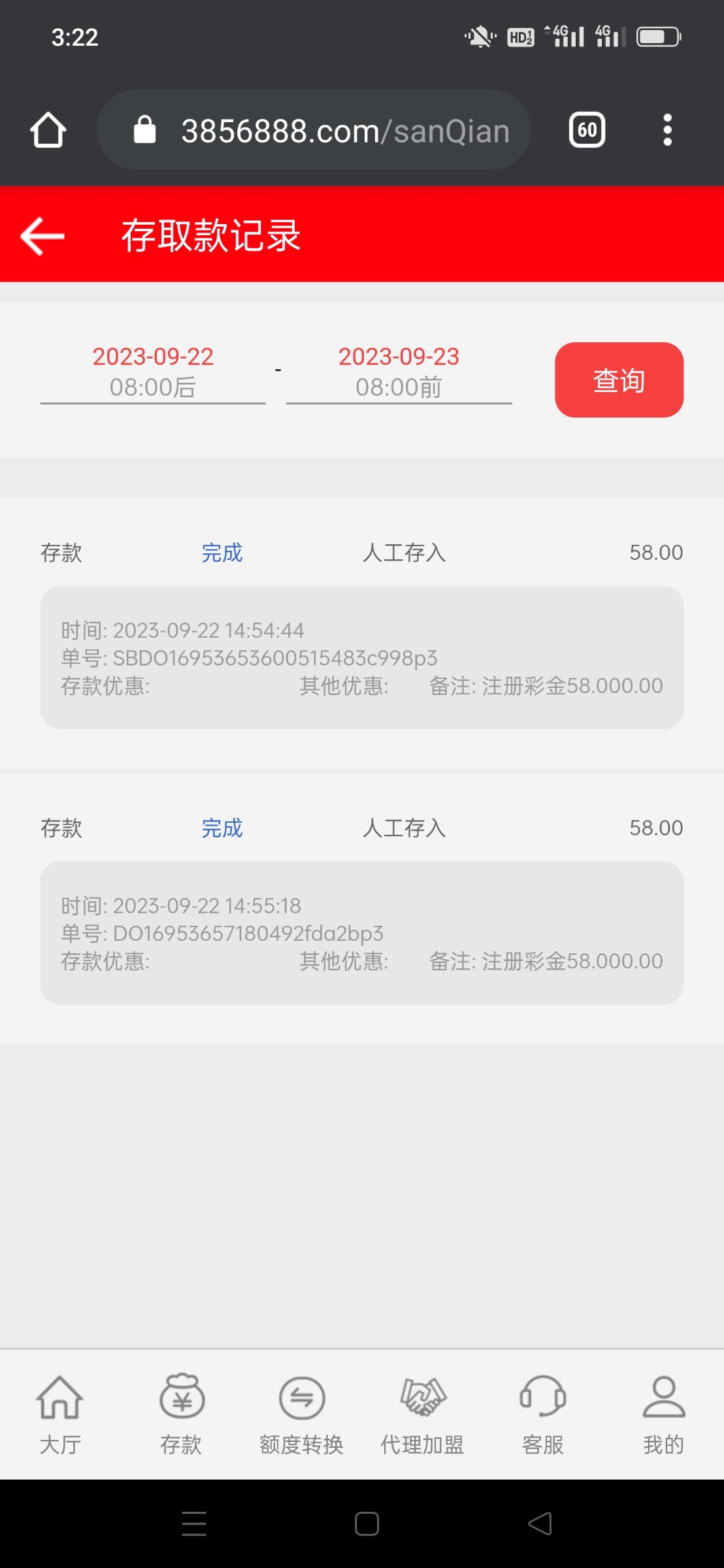Tap the 代理加盟 handshake icon
Viewport: 724px width, 1568px height.
pyautogui.click(x=421, y=1411)
